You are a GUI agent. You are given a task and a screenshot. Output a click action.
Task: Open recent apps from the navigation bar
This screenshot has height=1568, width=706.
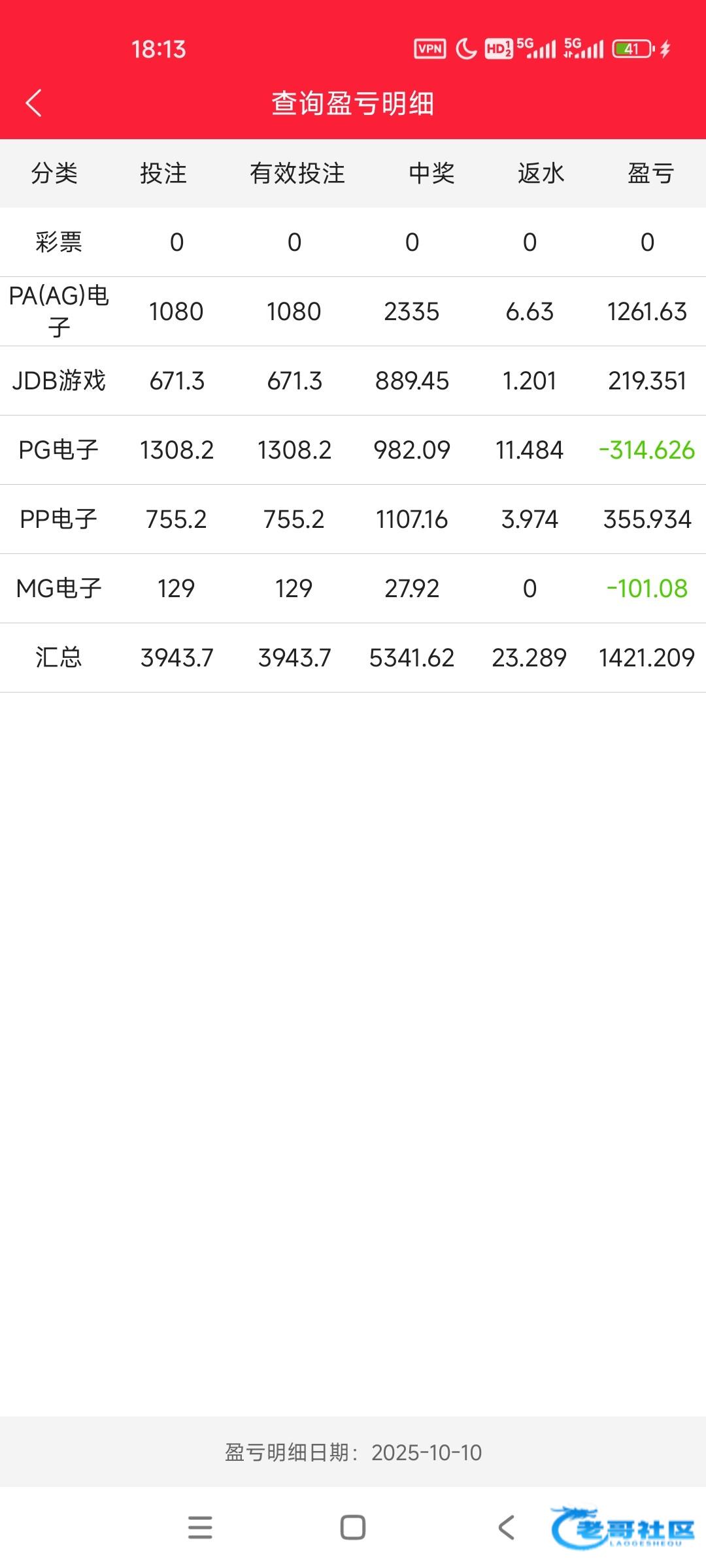point(200,1527)
